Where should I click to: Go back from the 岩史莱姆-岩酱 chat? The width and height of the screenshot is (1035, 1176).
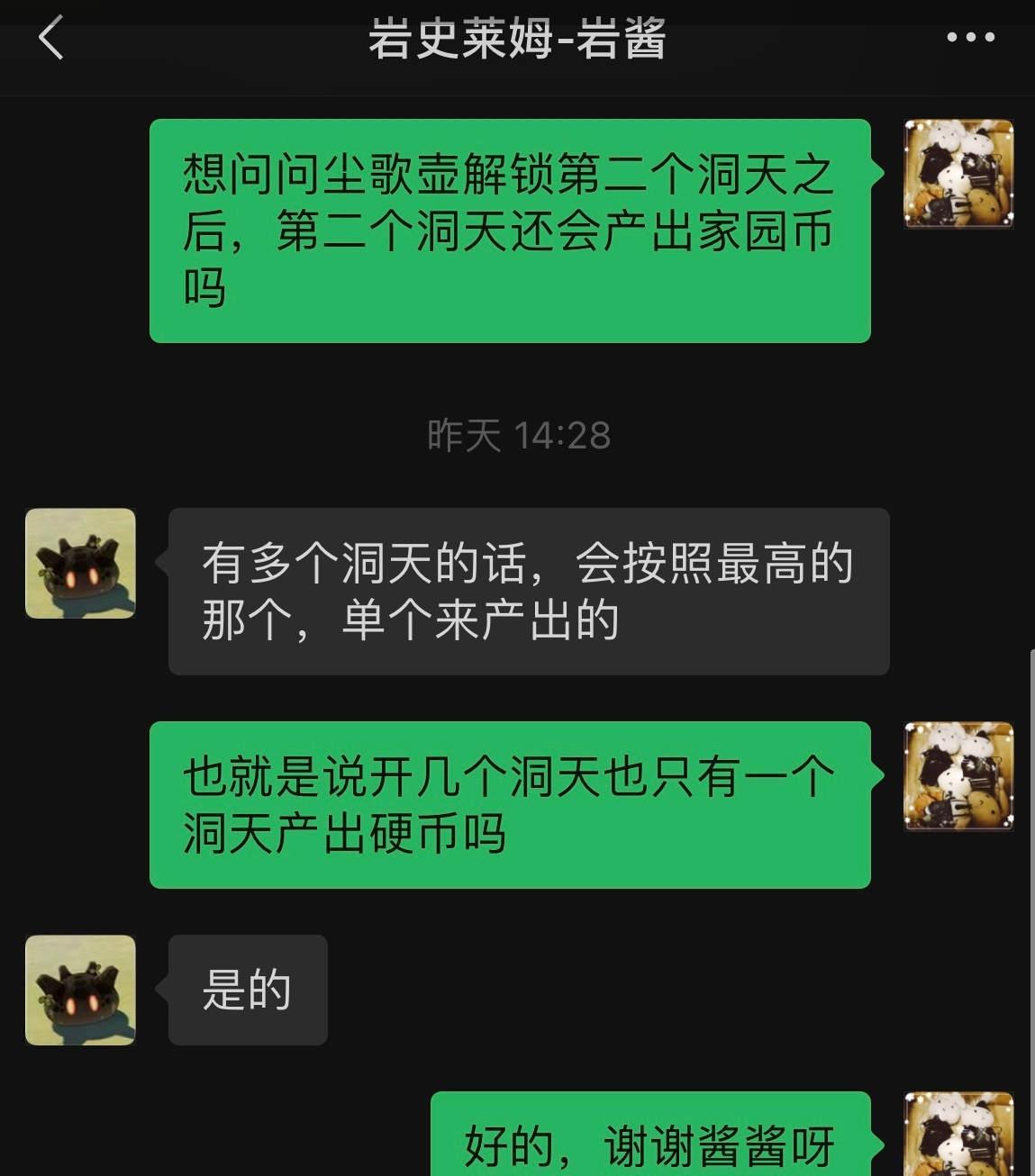51,38
